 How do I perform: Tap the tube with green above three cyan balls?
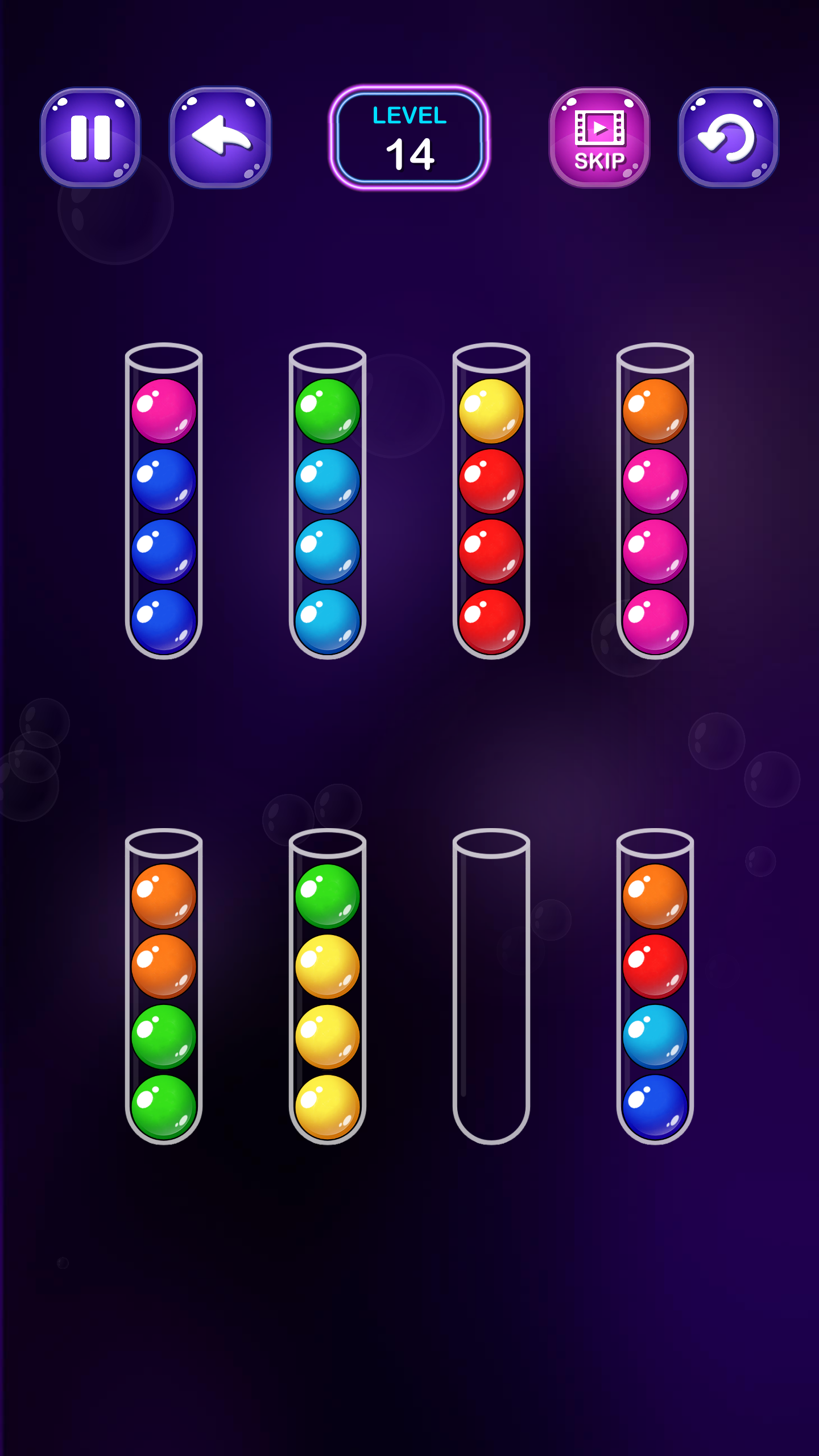coord(328,501)
